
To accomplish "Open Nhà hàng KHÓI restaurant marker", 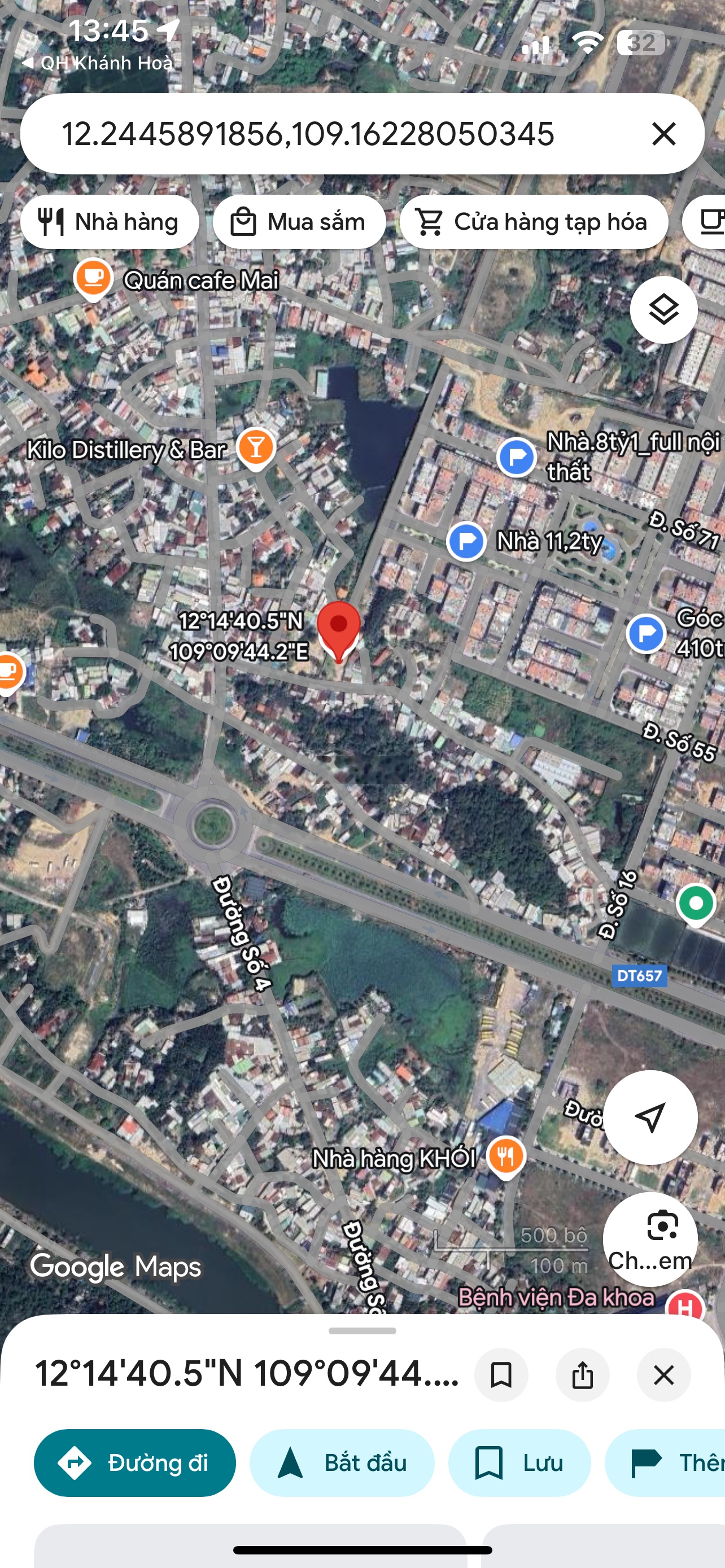I will click(x=505, y=1155).
